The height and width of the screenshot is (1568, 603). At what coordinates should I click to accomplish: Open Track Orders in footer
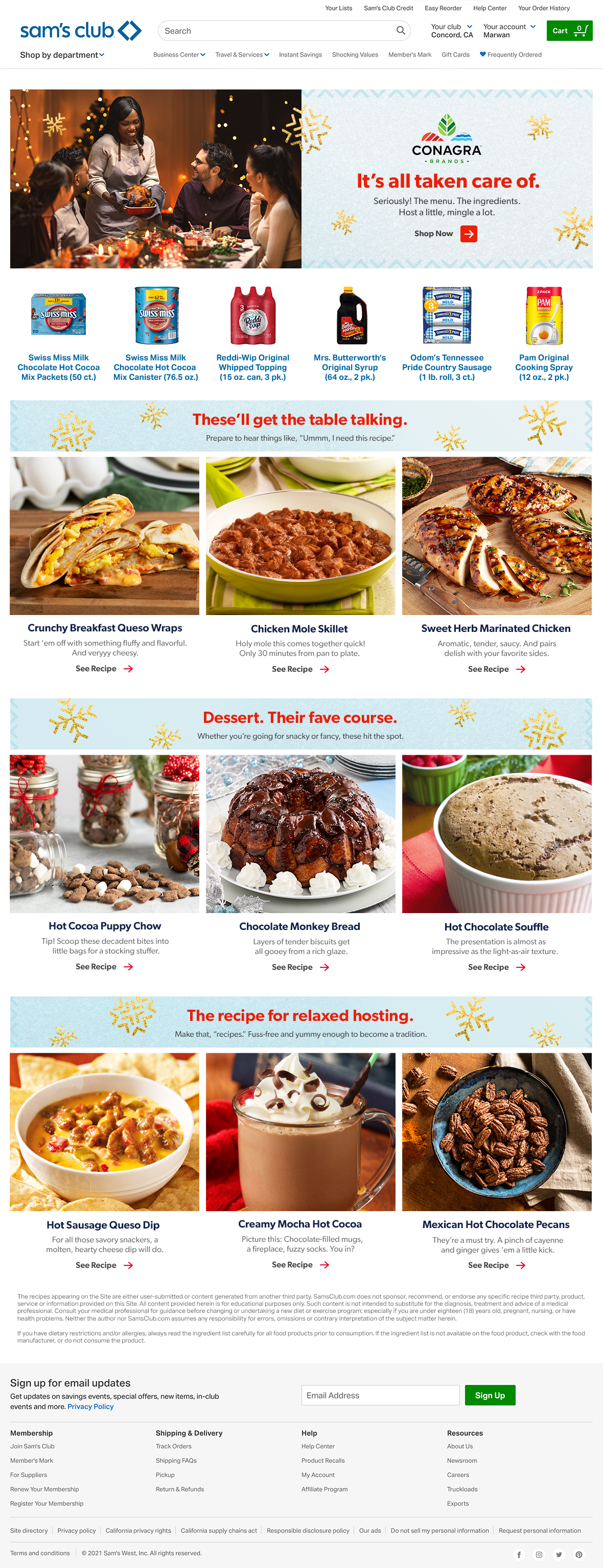coord(173,1446)
